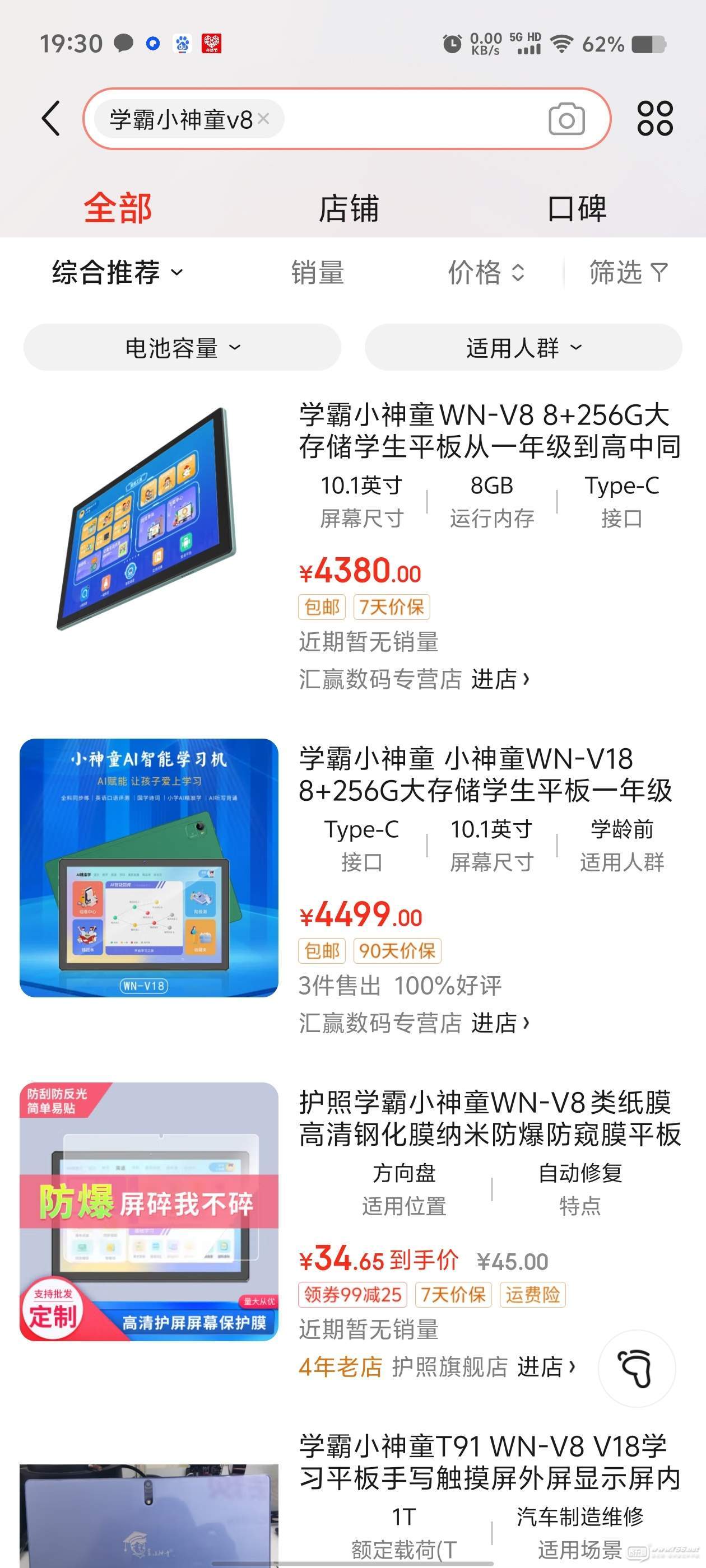The width and height of the screenshot is (706, 1568).
Task: Enter 护照旗舰店 via 进店
Action: point(545,1366)
